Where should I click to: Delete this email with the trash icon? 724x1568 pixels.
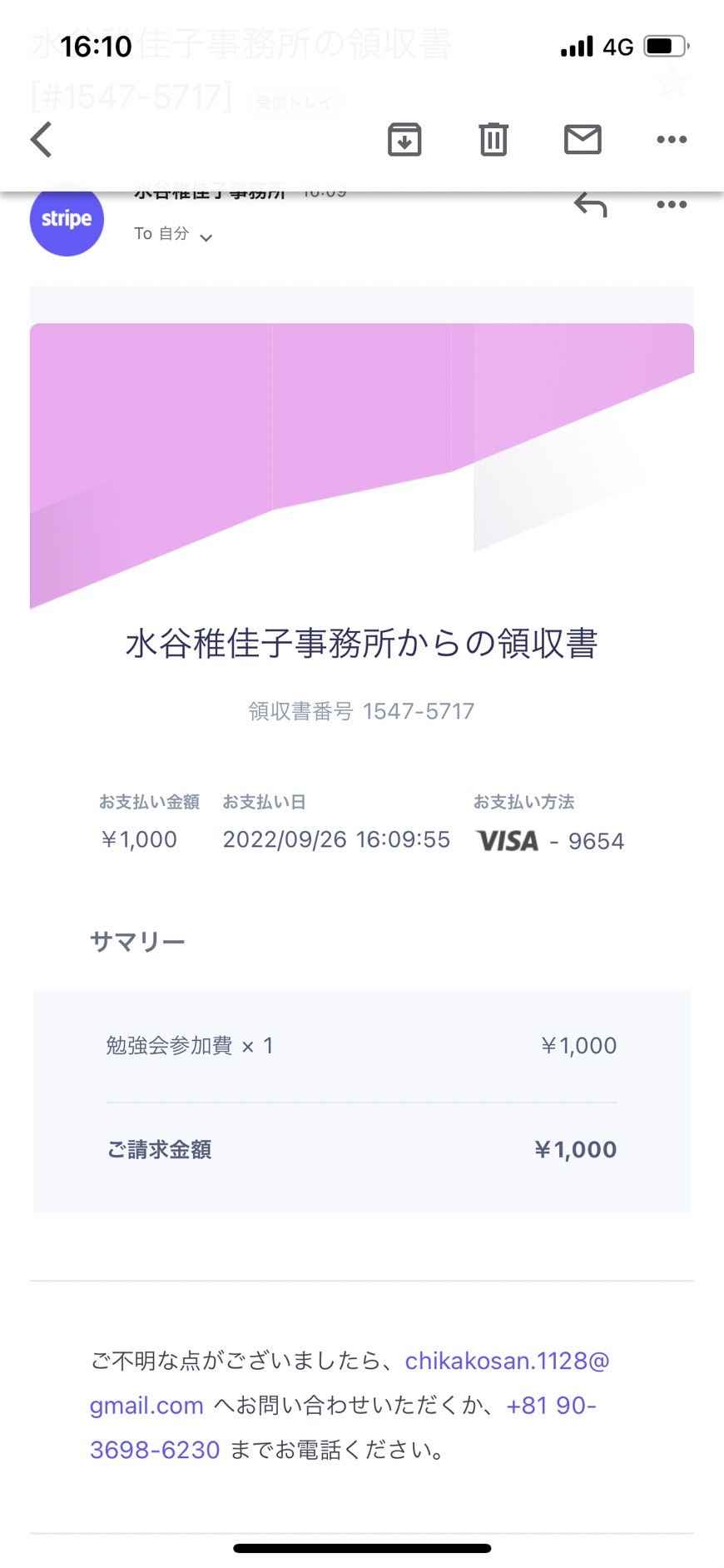point(493,139)
